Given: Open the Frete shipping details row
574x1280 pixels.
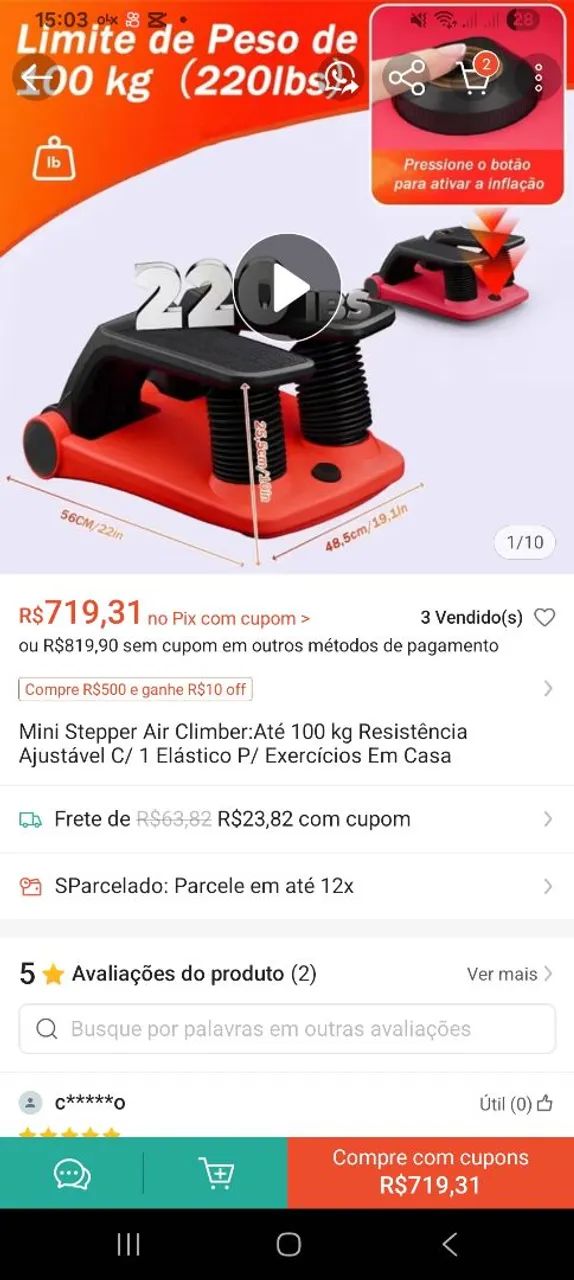Looking at the screenshot, I should click(x=287, y=819).
